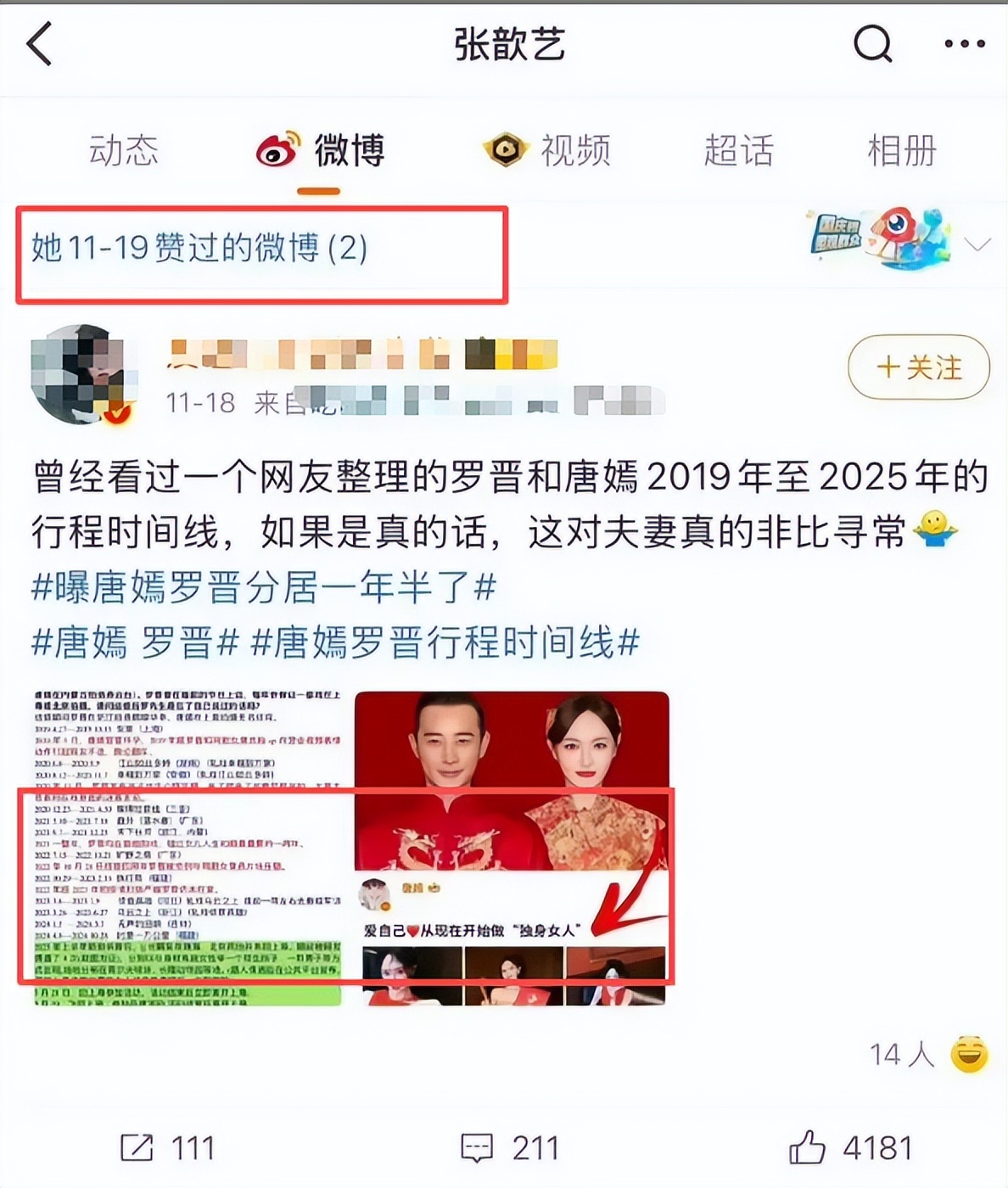Viewport: 1008px width, 1188px height.
Task: Go back using the top-left arrow
Action: (39, 44)
